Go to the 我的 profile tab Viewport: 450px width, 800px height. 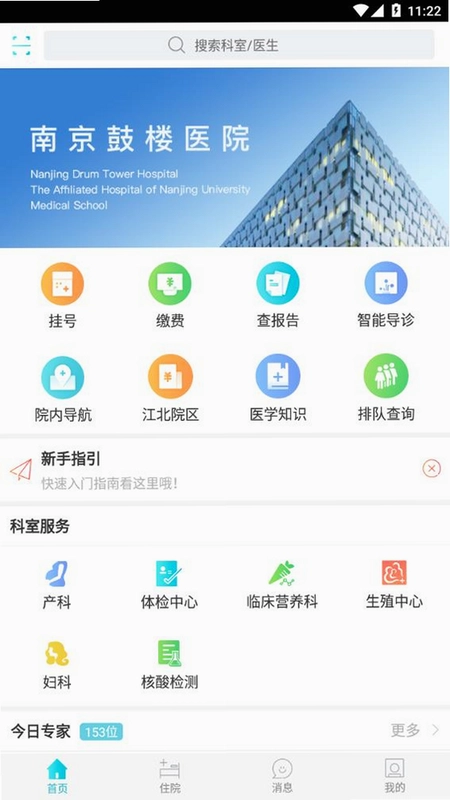coord(394,776)
